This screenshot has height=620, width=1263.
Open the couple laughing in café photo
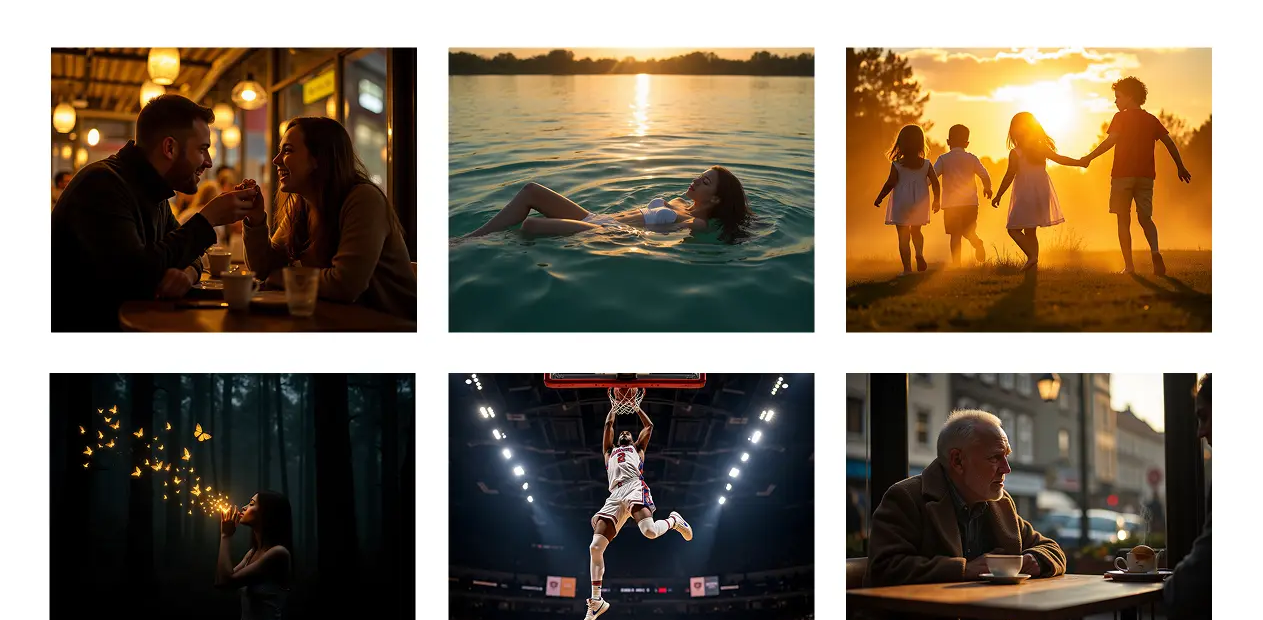pyautogui.click(x=233, y=189)
